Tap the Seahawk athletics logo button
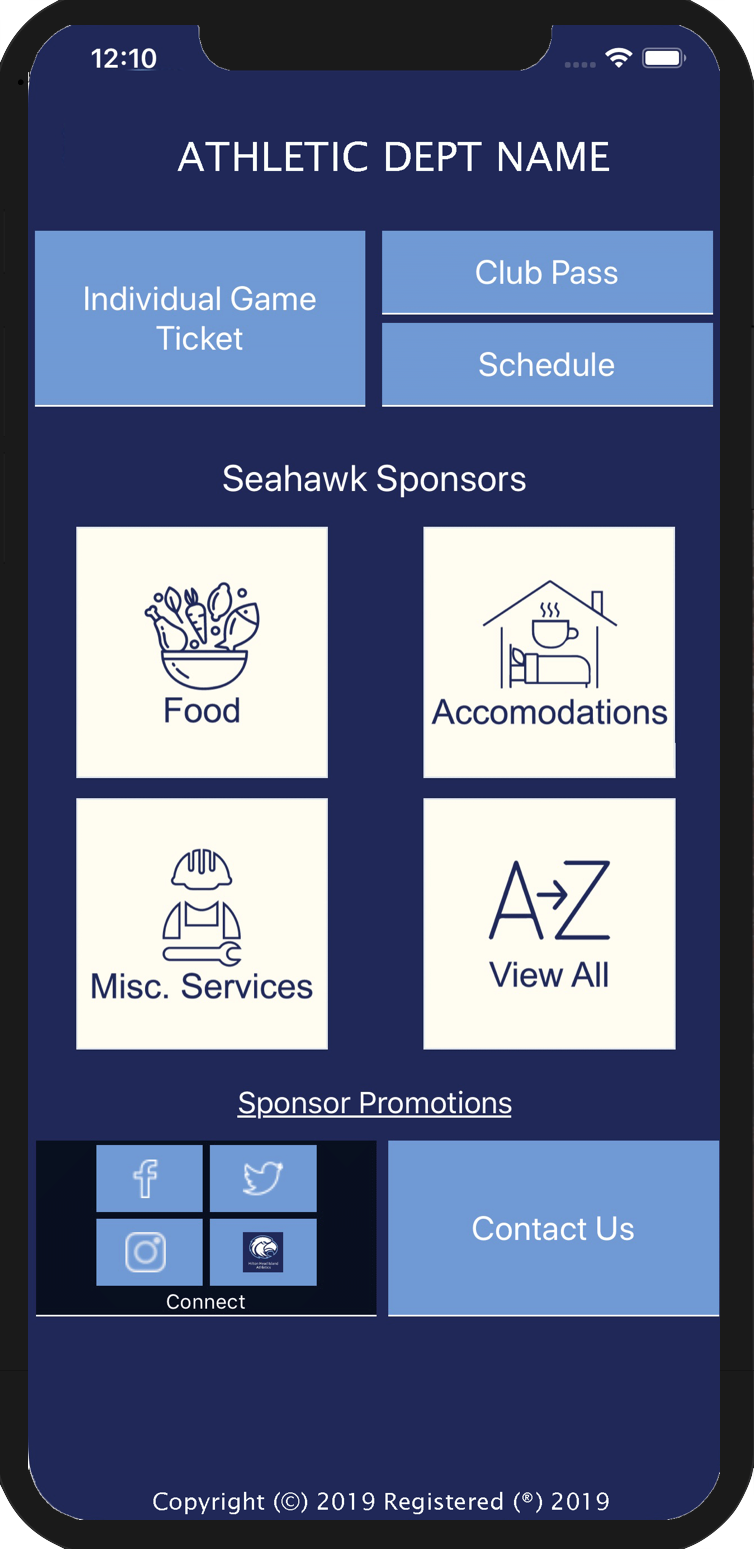Image resolution: width=754 pixels, height=1549 pixels. (x=263, y=1252)
